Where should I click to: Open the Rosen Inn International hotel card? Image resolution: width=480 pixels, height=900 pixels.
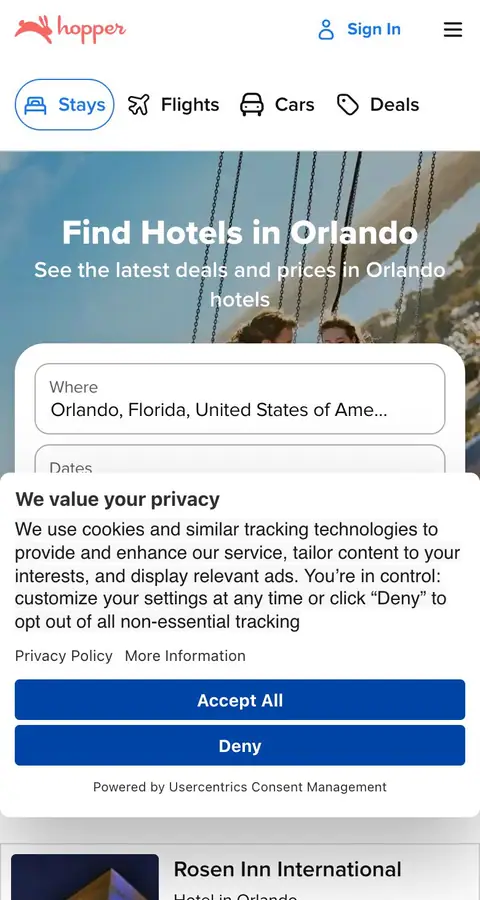coord(240,872)
